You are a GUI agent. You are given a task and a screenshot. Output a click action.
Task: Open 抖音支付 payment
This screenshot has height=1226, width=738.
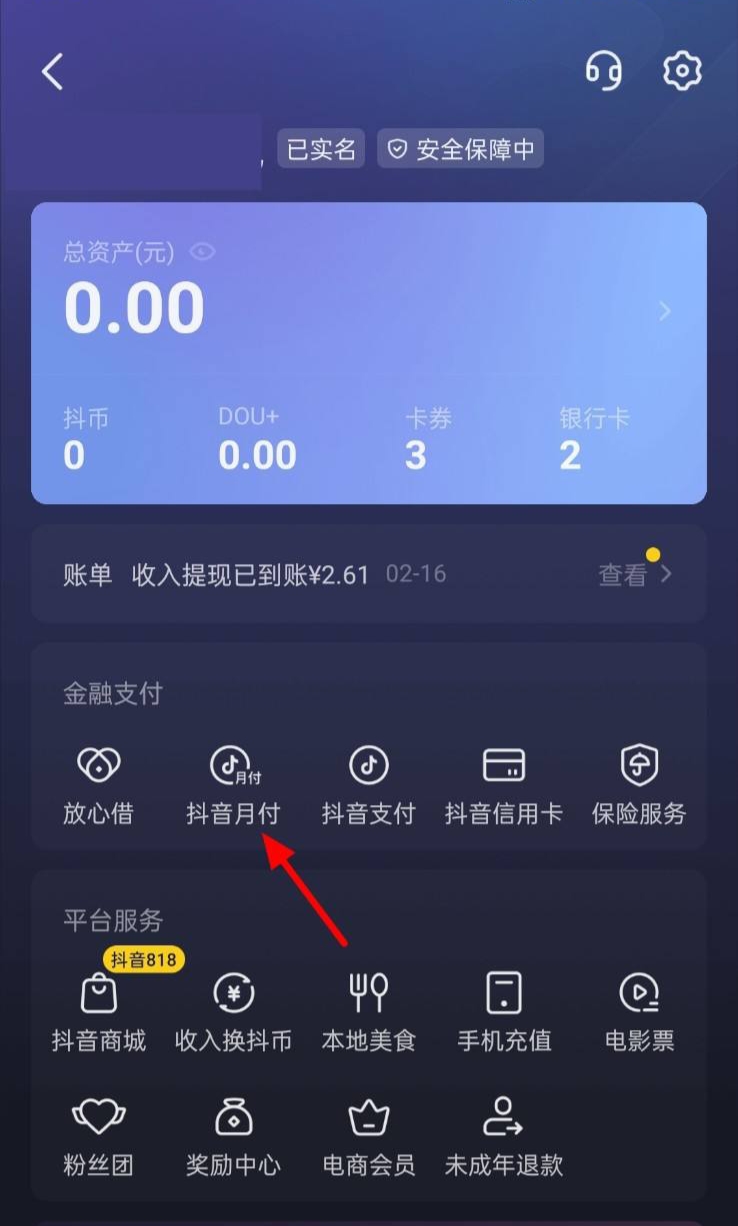(368, 786)
